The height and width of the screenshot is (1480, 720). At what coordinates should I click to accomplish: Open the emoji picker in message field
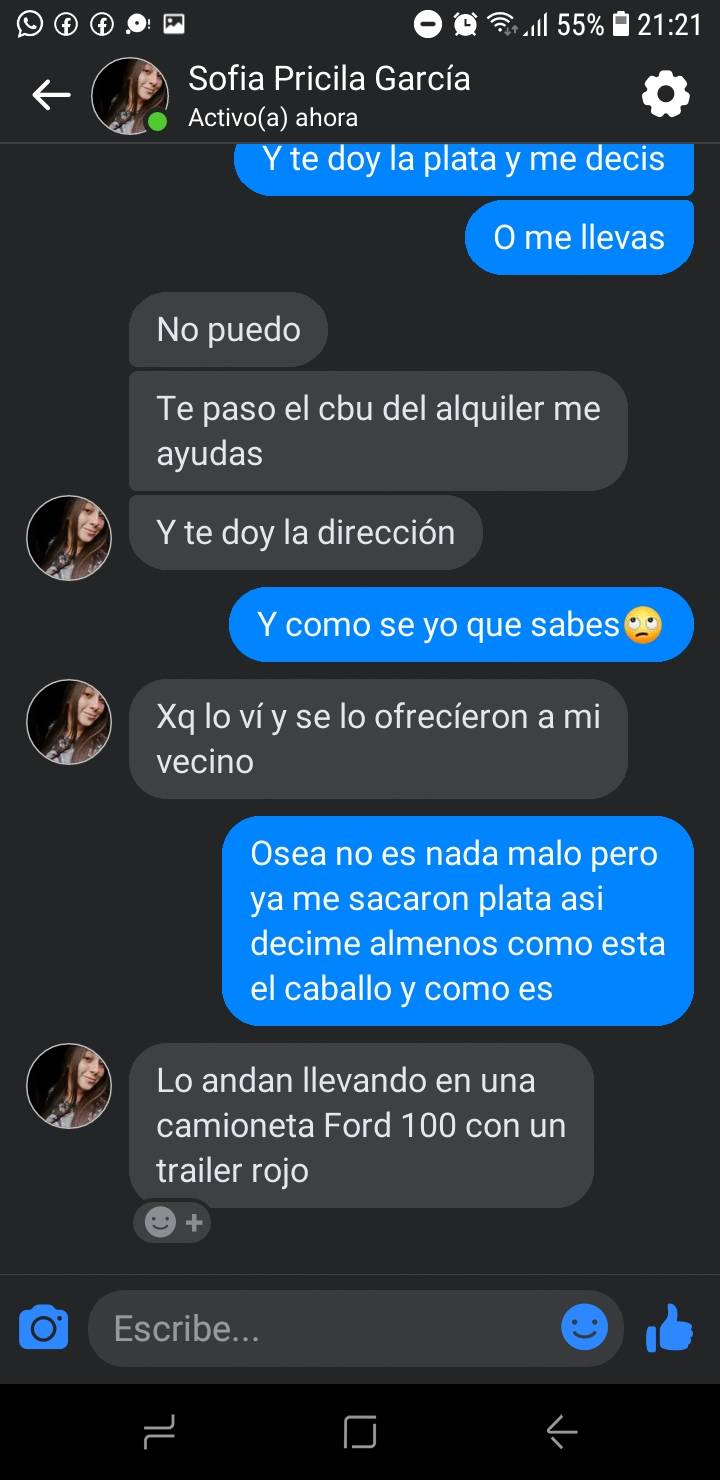coord(585,1328)
